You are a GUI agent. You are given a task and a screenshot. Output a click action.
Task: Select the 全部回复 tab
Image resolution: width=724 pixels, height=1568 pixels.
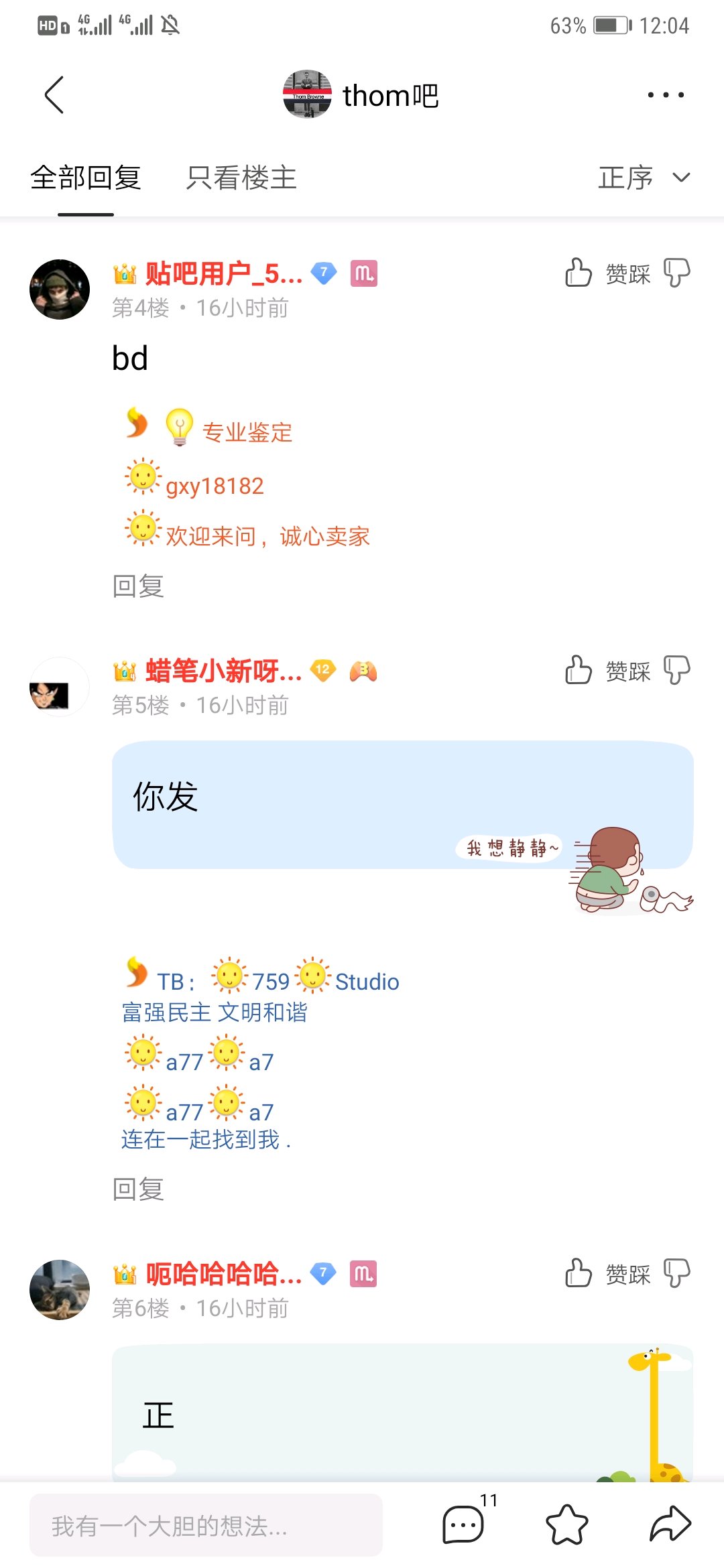pyautogui.click(x=86, y=178)
